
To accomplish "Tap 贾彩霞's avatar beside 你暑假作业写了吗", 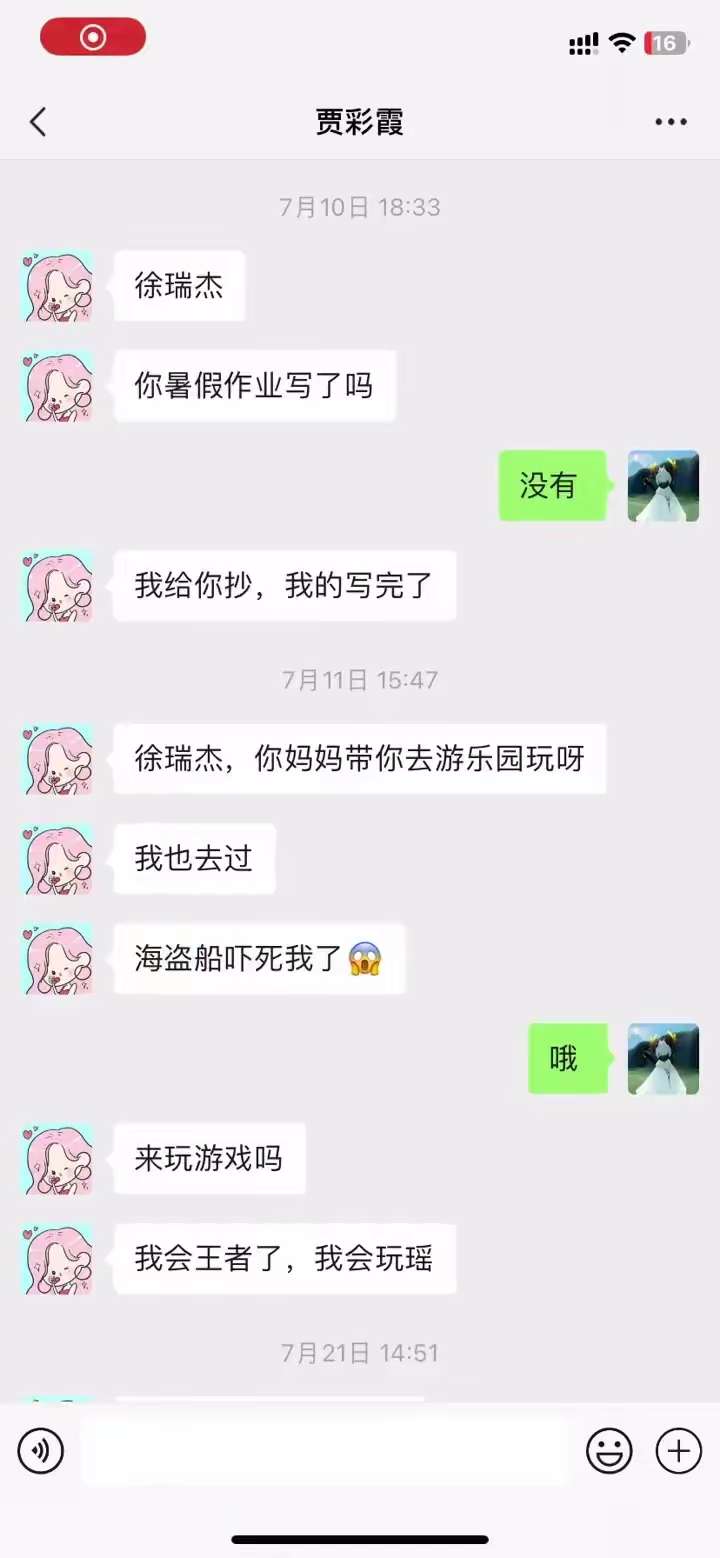I will point(58,386).
